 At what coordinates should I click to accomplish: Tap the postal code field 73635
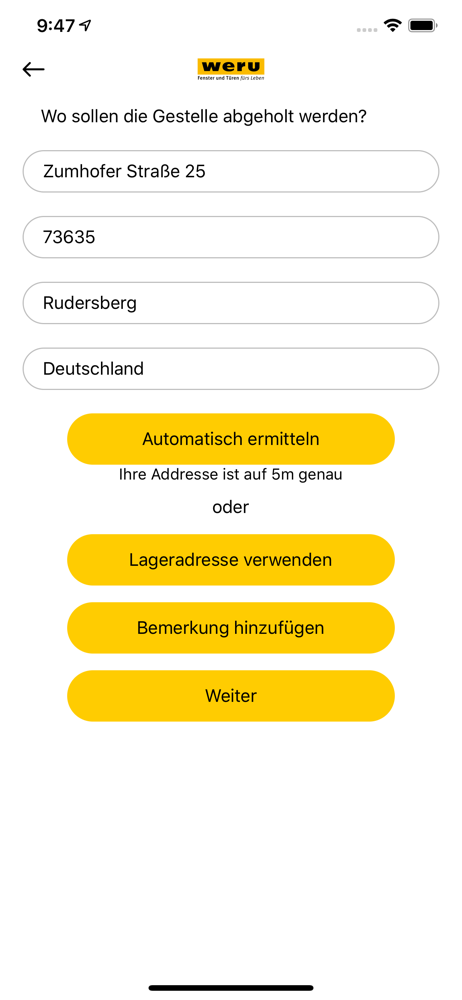click(231, 237)
